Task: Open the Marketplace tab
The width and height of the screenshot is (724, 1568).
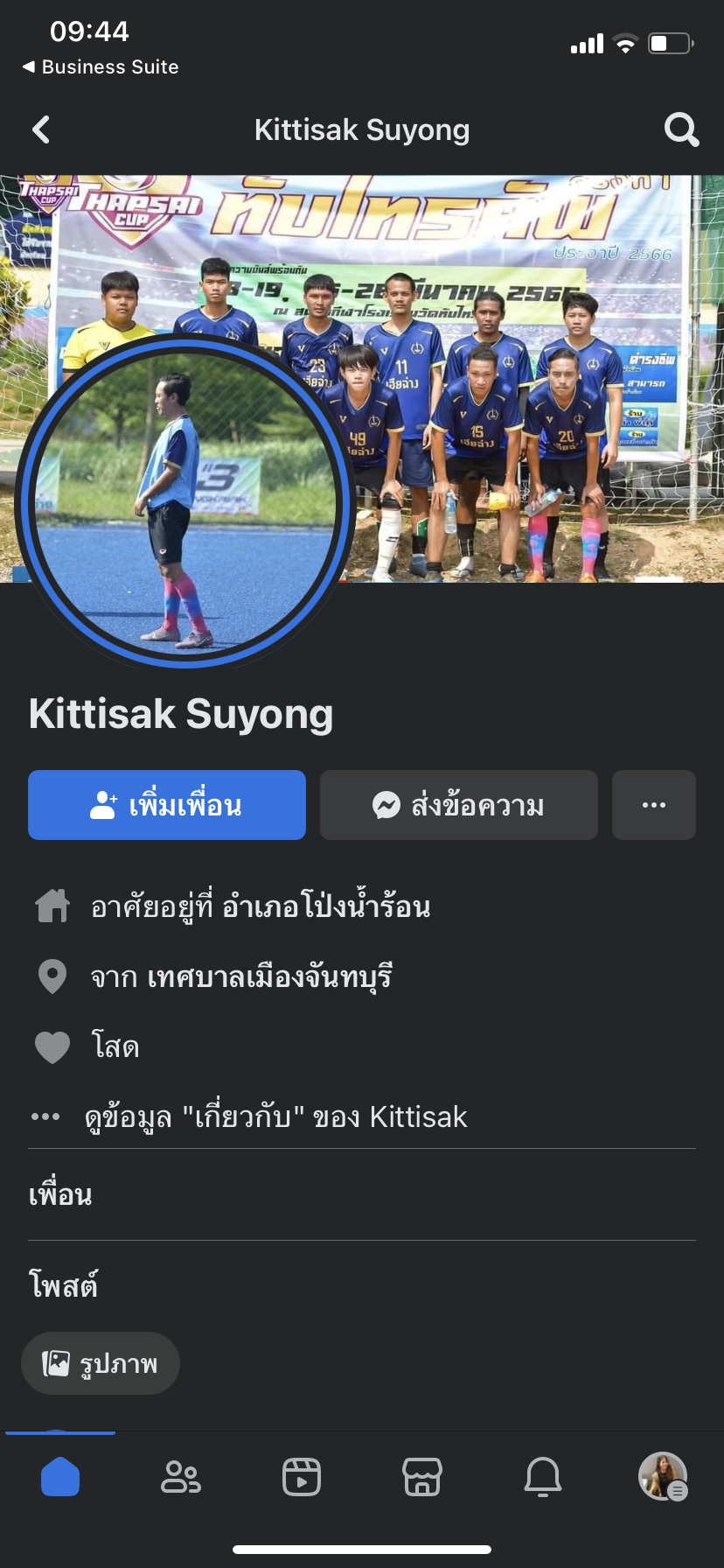Action: click(422, 1477)
